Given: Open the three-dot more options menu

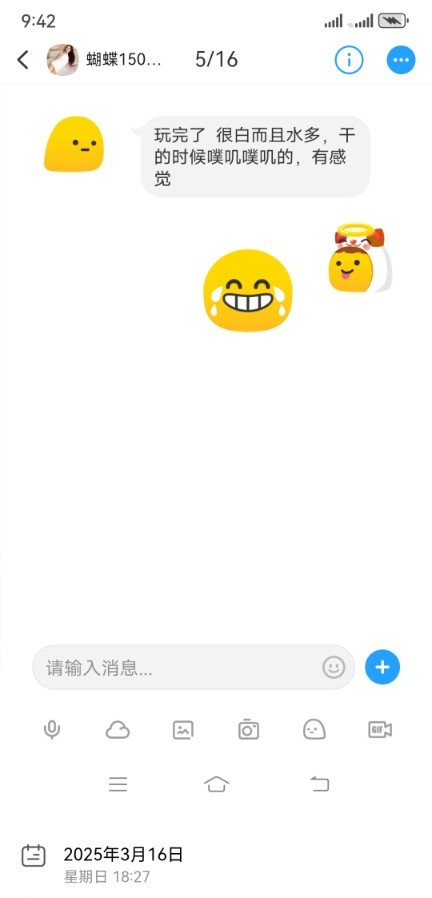Looking at the screenshot, I should click(x=401, y=60).
